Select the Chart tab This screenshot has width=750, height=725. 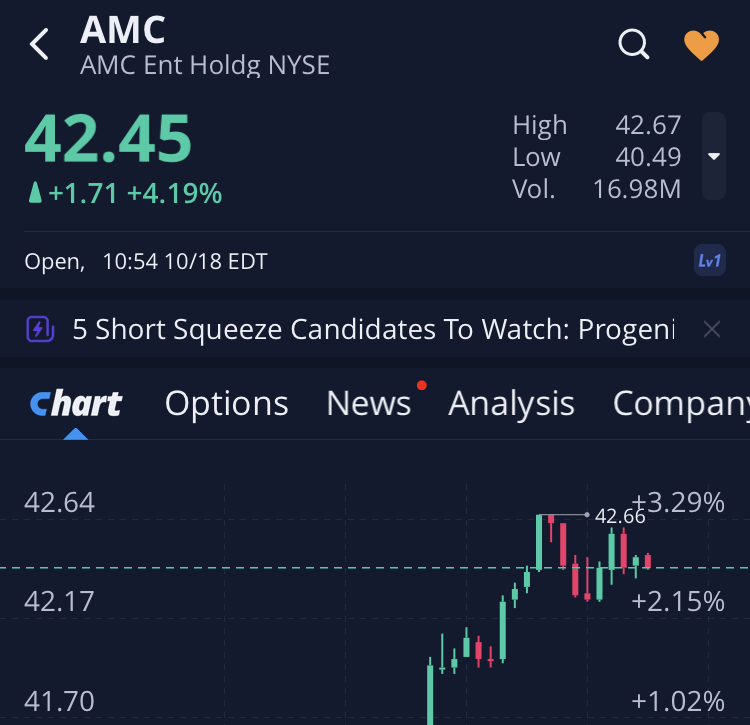point(76,403)
